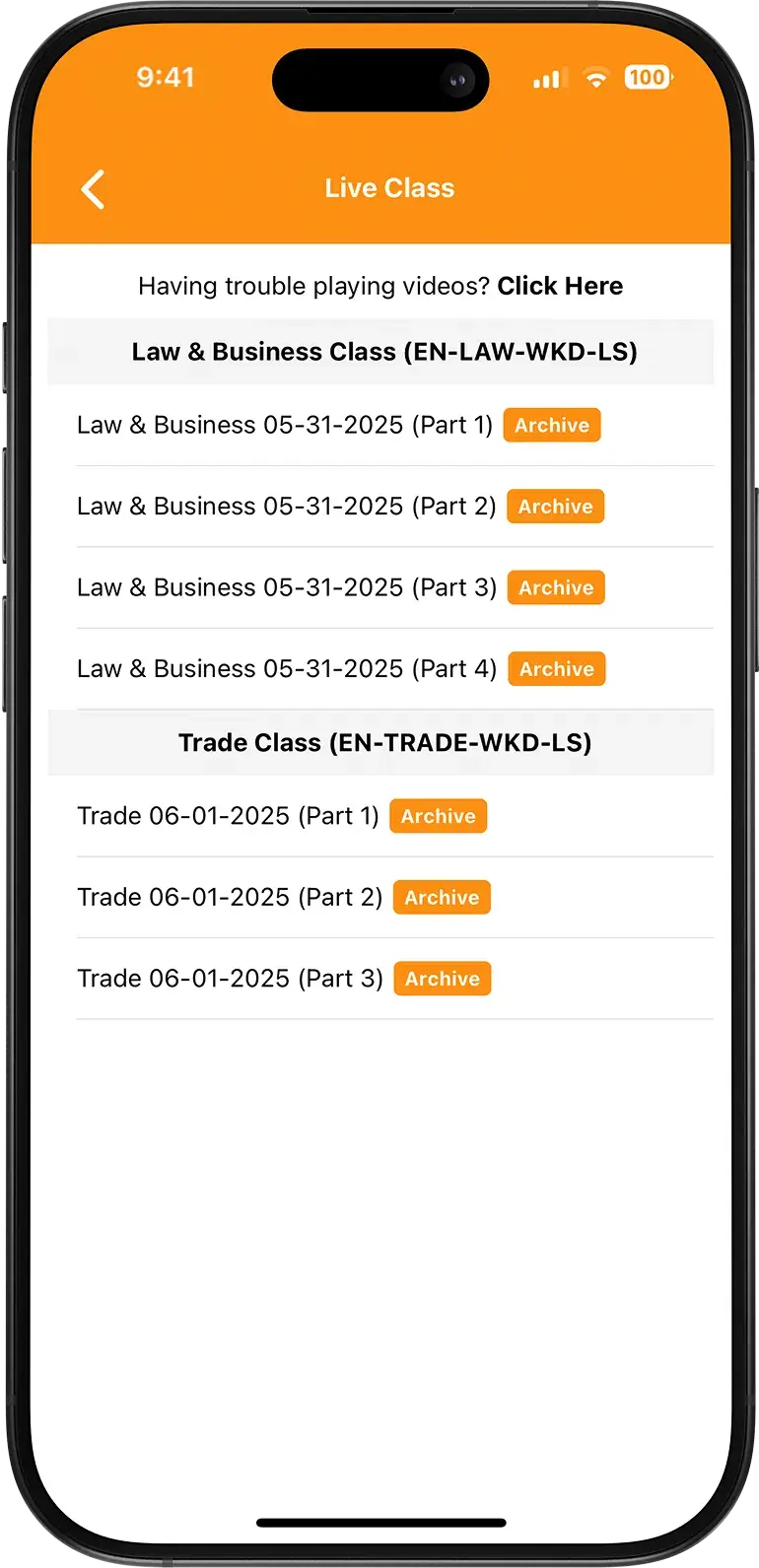The height and width of the screenshot is (1568, 759).
Task: Tap the Click Here video help link
Action: pyautogui.click(x=559, y=286)
